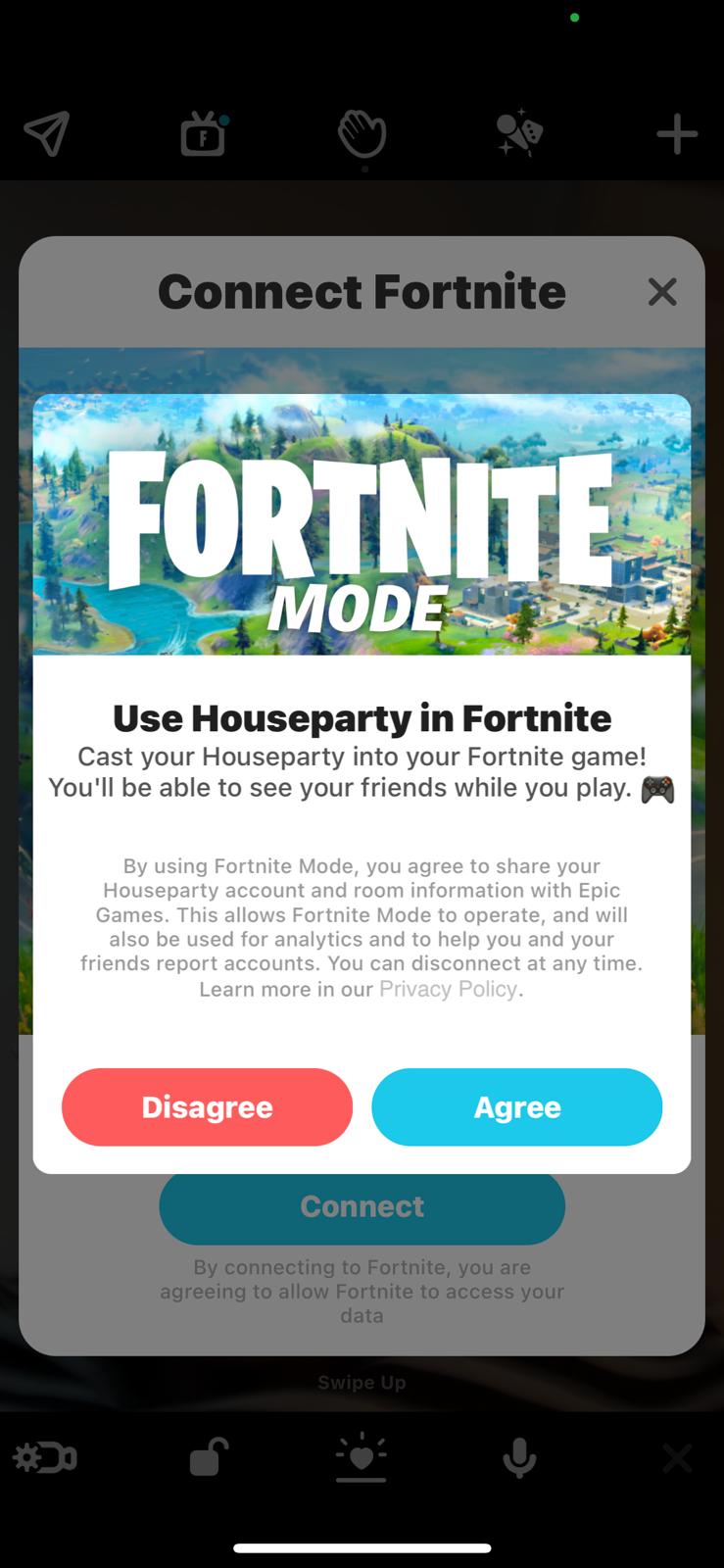Open the camera settings gear icon
Viewport: 724px width, 1568px height.
point(44,1458)
